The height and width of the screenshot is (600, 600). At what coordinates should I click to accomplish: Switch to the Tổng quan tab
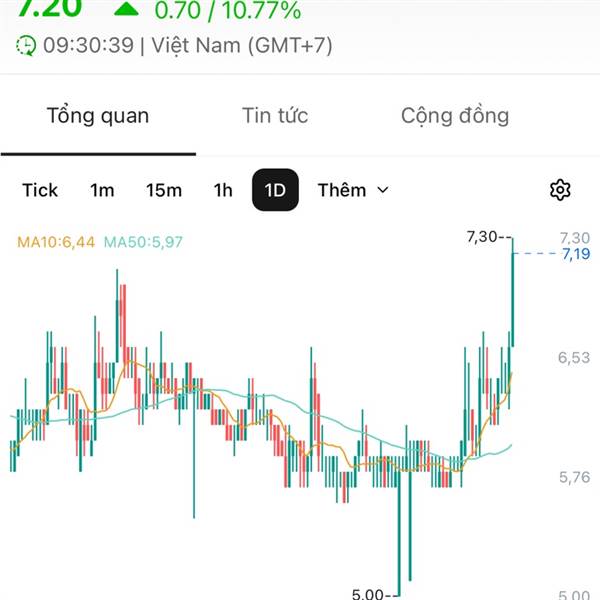pos(98,116)
